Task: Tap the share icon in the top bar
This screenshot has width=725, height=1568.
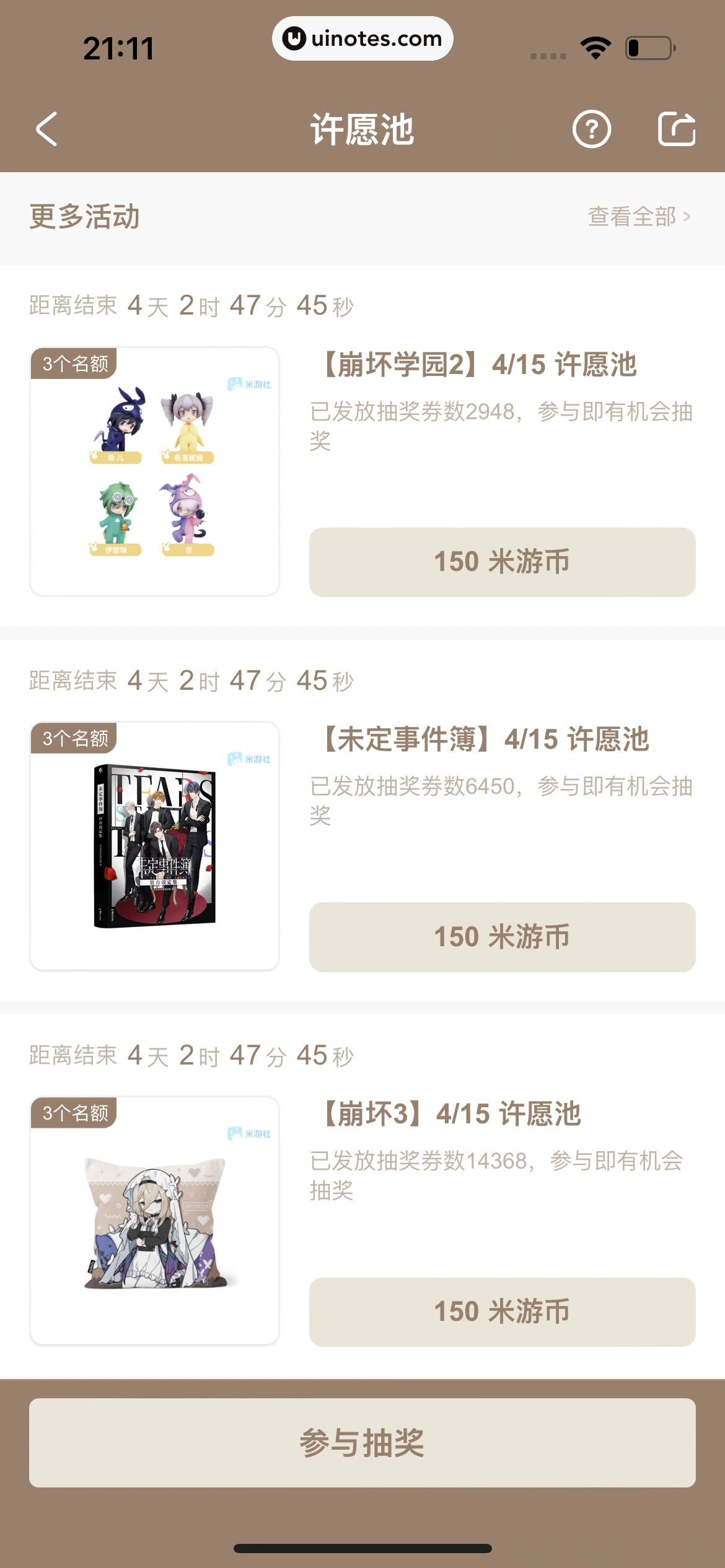Action: pyautogui.click(x=677, y=129)
